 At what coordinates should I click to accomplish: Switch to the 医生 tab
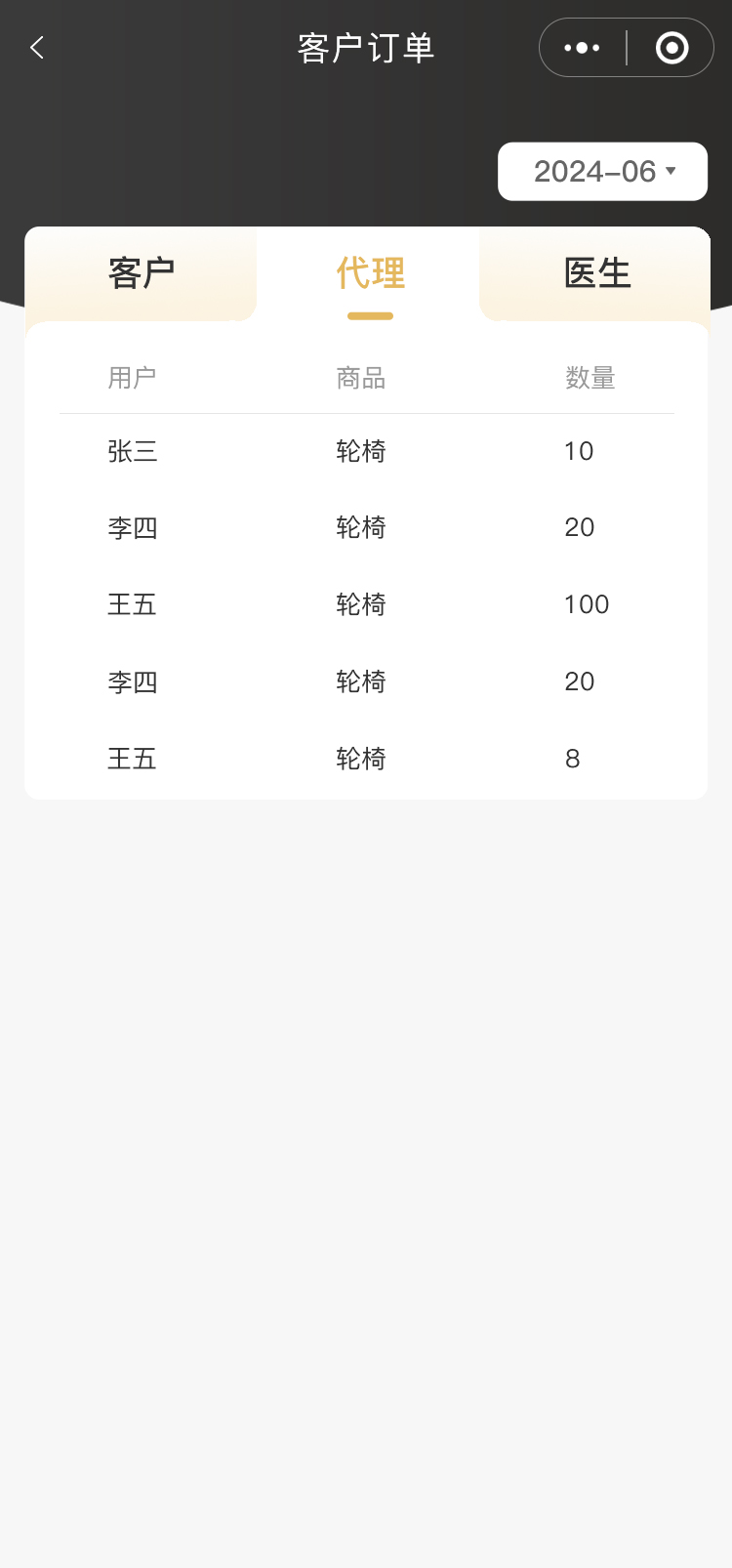click(596, 273)
